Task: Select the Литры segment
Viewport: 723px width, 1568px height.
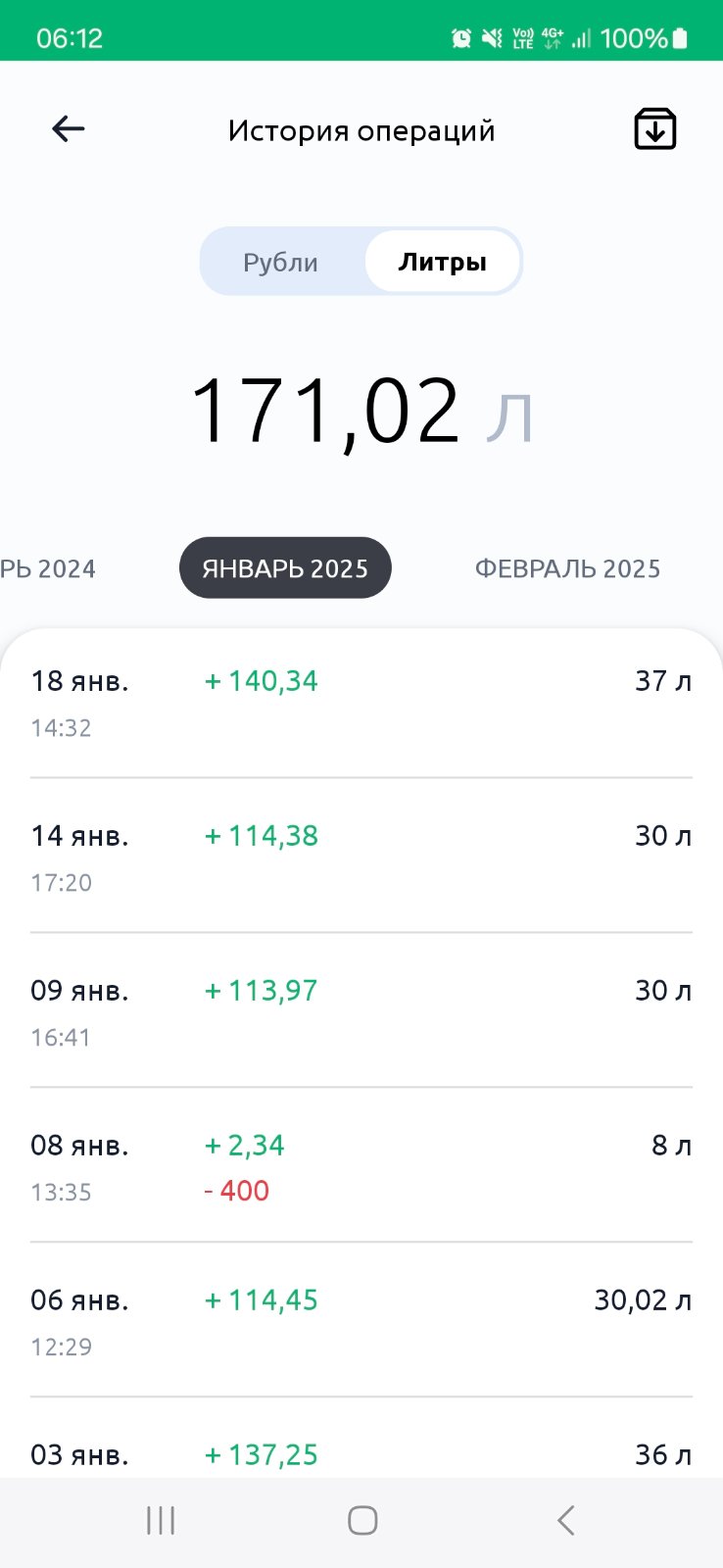Action: (442, 262)
